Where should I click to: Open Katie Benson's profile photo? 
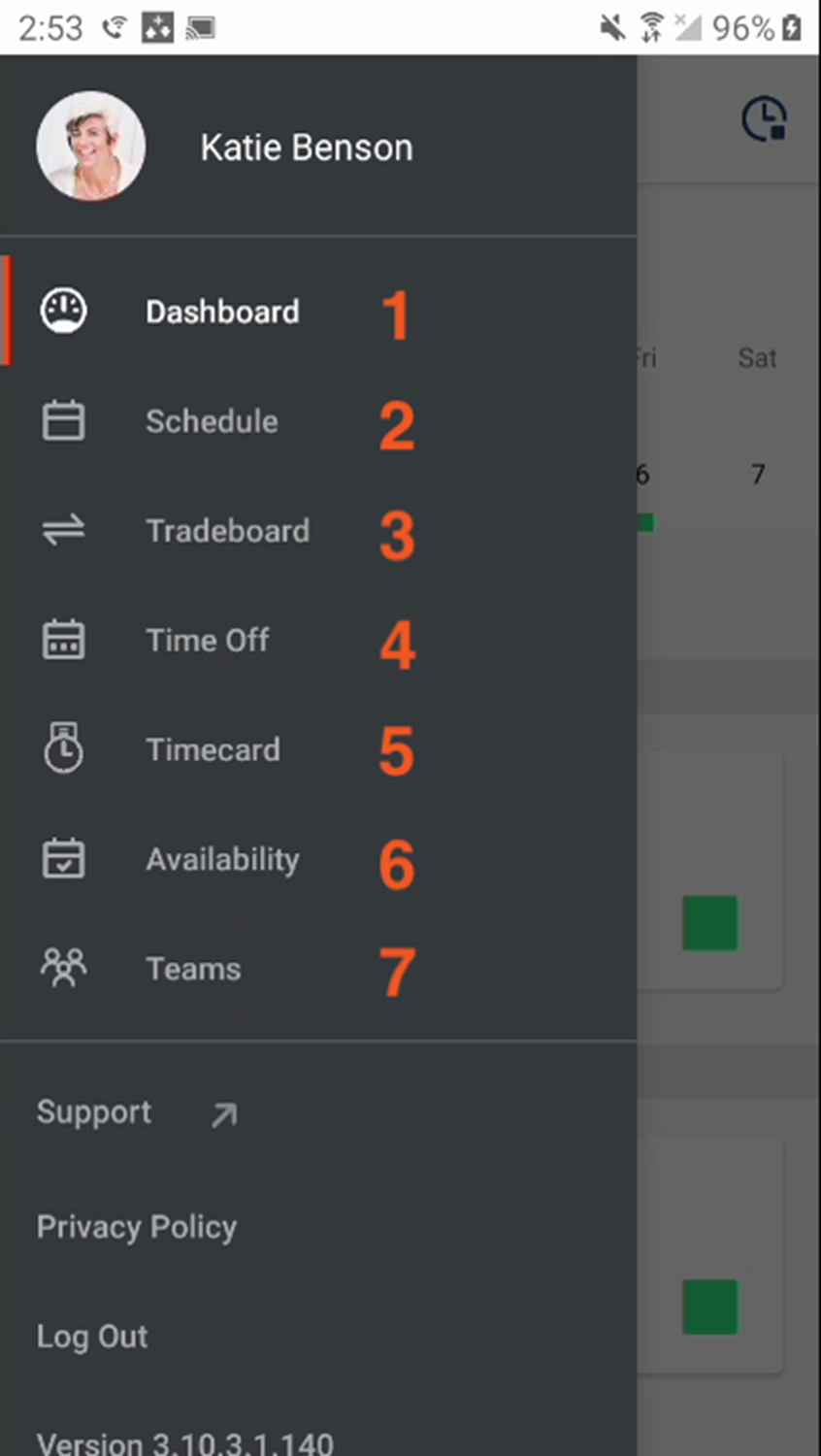click(x=91, y=147)
